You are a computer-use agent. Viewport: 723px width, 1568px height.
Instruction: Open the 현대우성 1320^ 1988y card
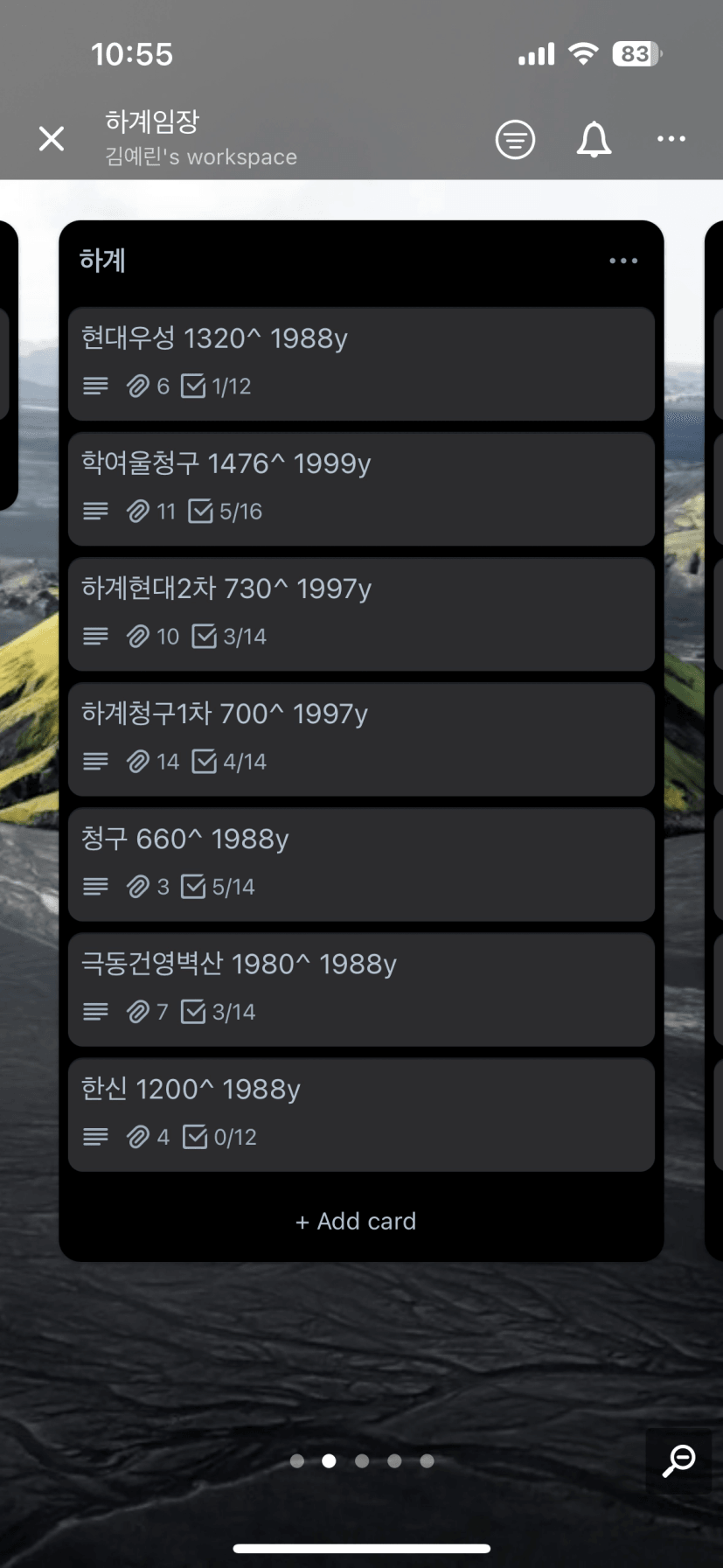[361, 364]
